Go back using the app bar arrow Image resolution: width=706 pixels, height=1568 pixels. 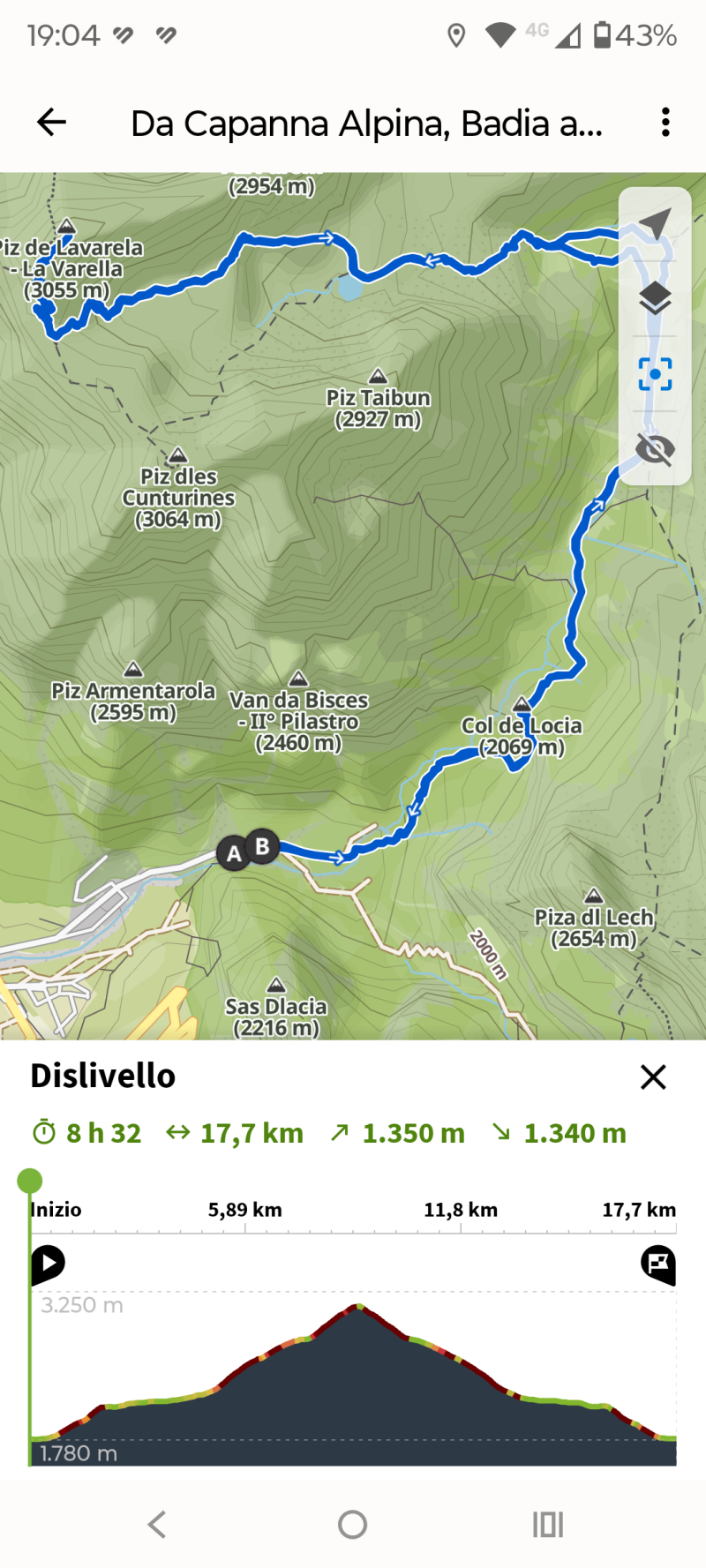click(x=52, y=123)
